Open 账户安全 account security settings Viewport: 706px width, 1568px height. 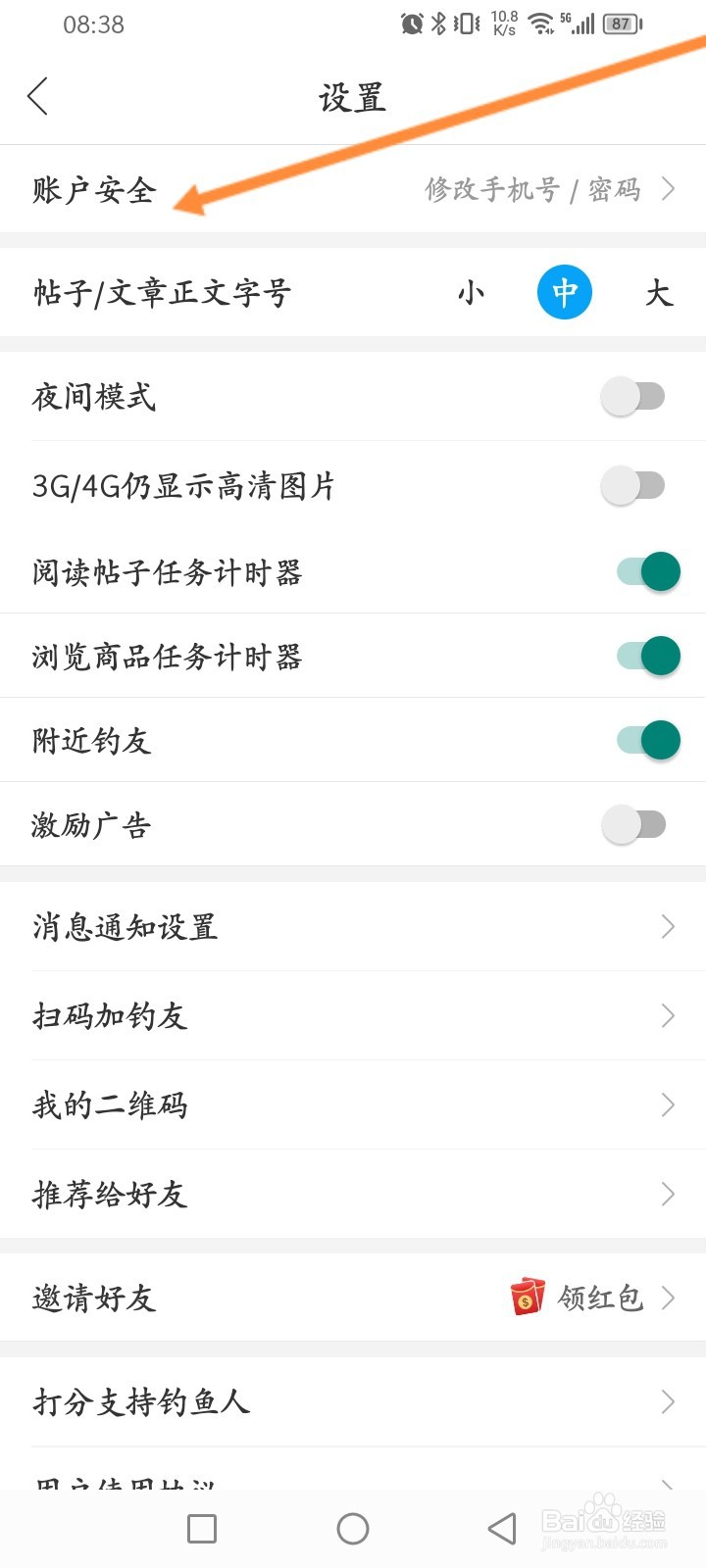pos(353,189)
